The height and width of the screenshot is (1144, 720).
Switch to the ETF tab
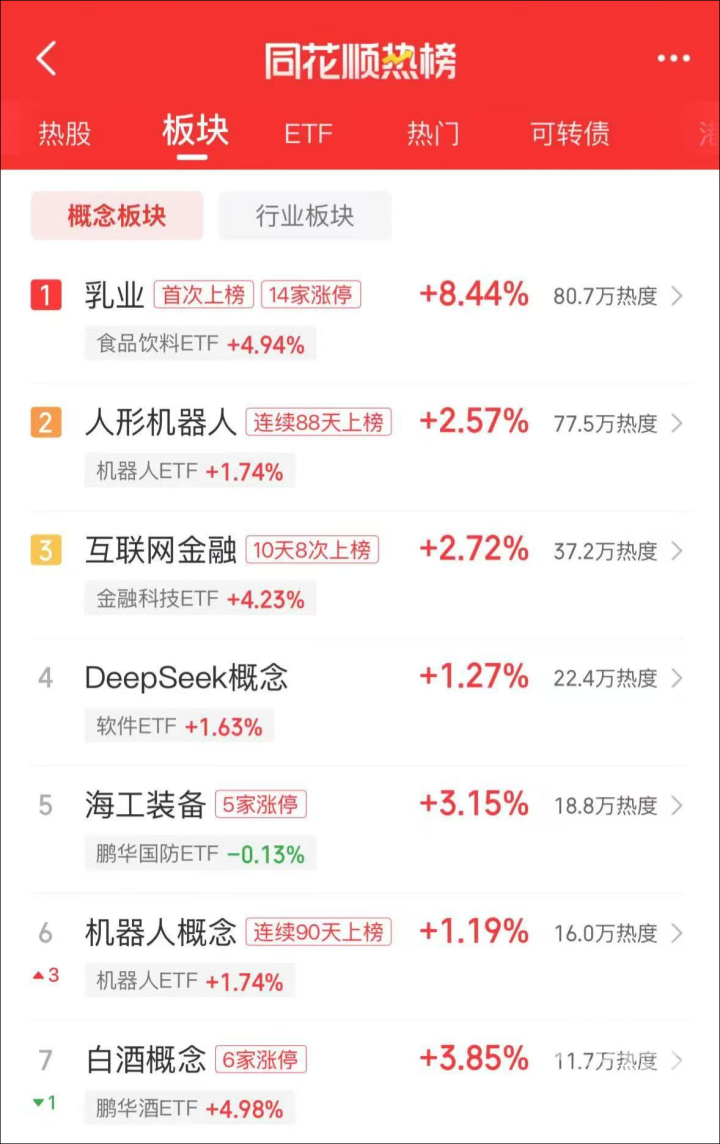click(308, 134)
